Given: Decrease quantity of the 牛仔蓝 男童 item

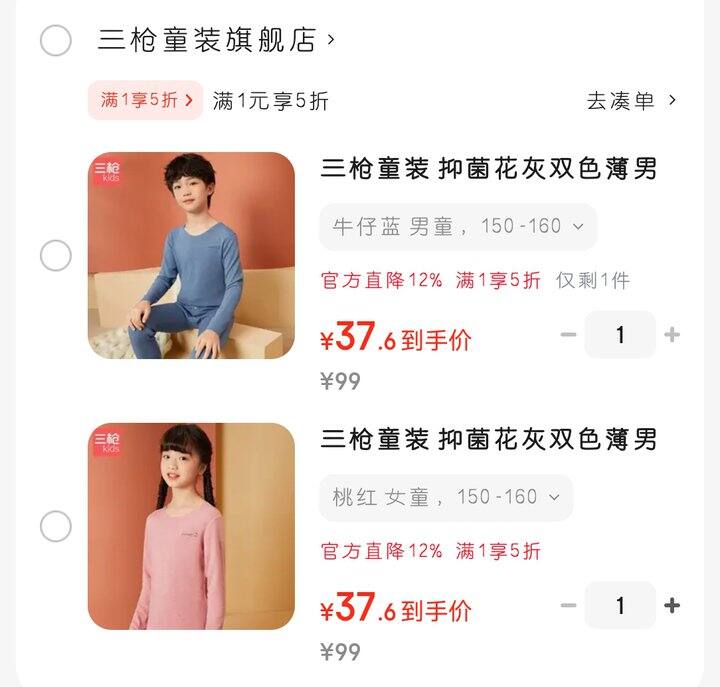Looking at the screenshot, I should pyautogui.click(x=569, y=335).
